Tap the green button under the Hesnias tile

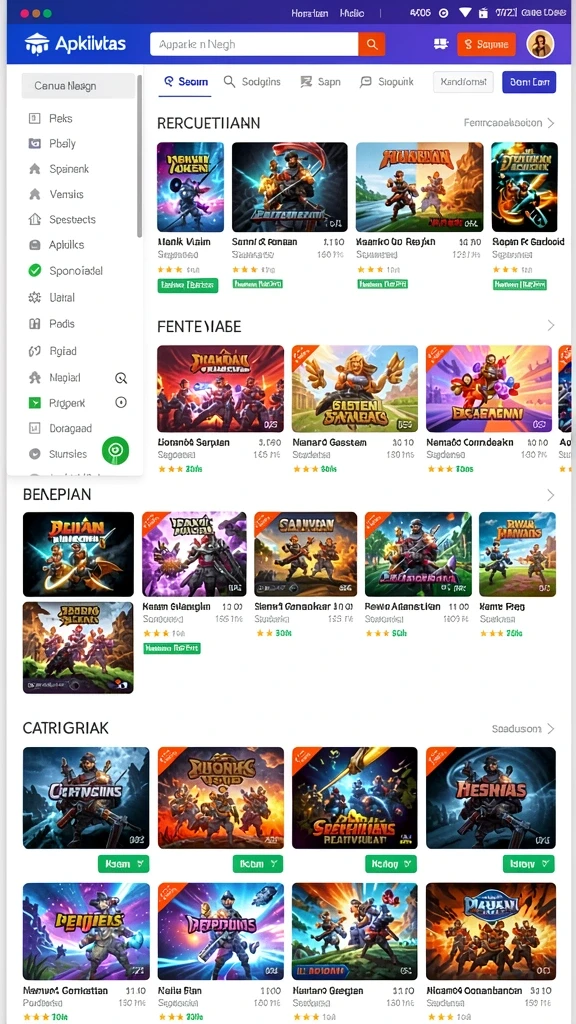[528, 864]
